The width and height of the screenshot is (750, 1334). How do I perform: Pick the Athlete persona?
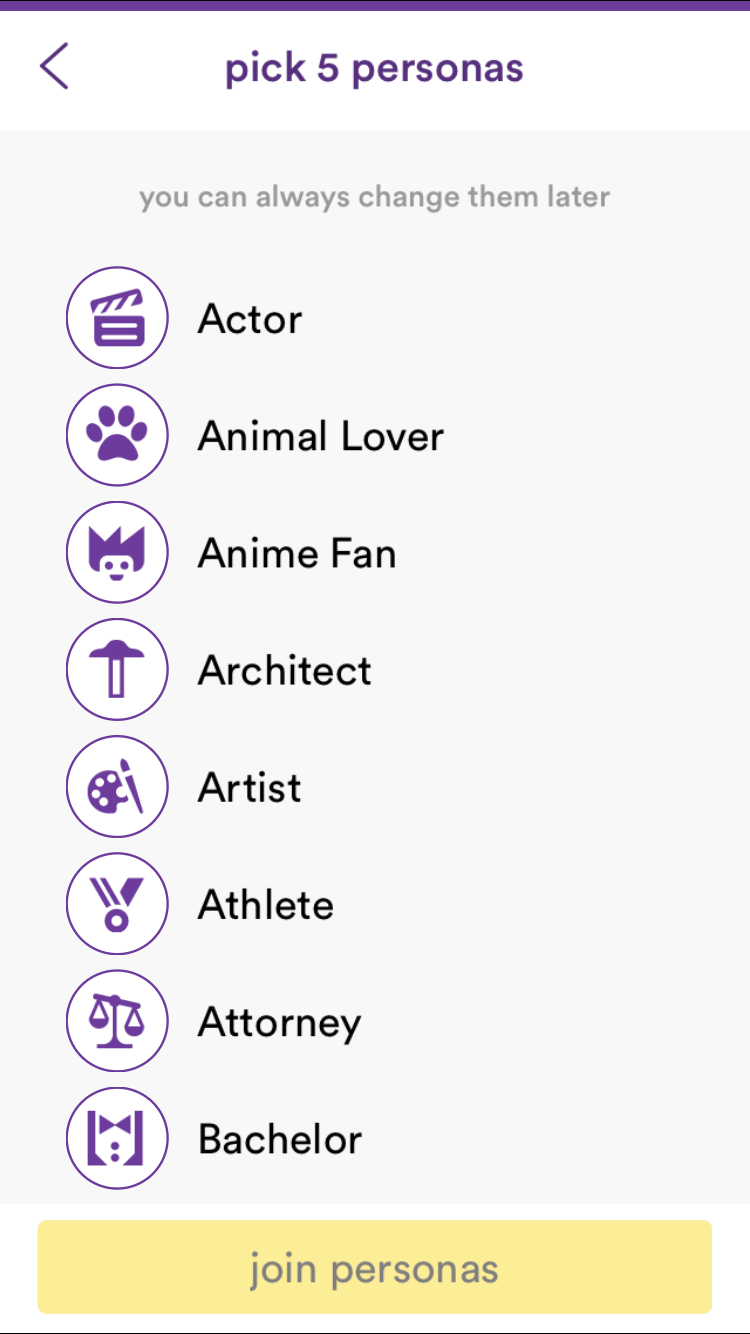pyautogui.click(x=375, y=904)
